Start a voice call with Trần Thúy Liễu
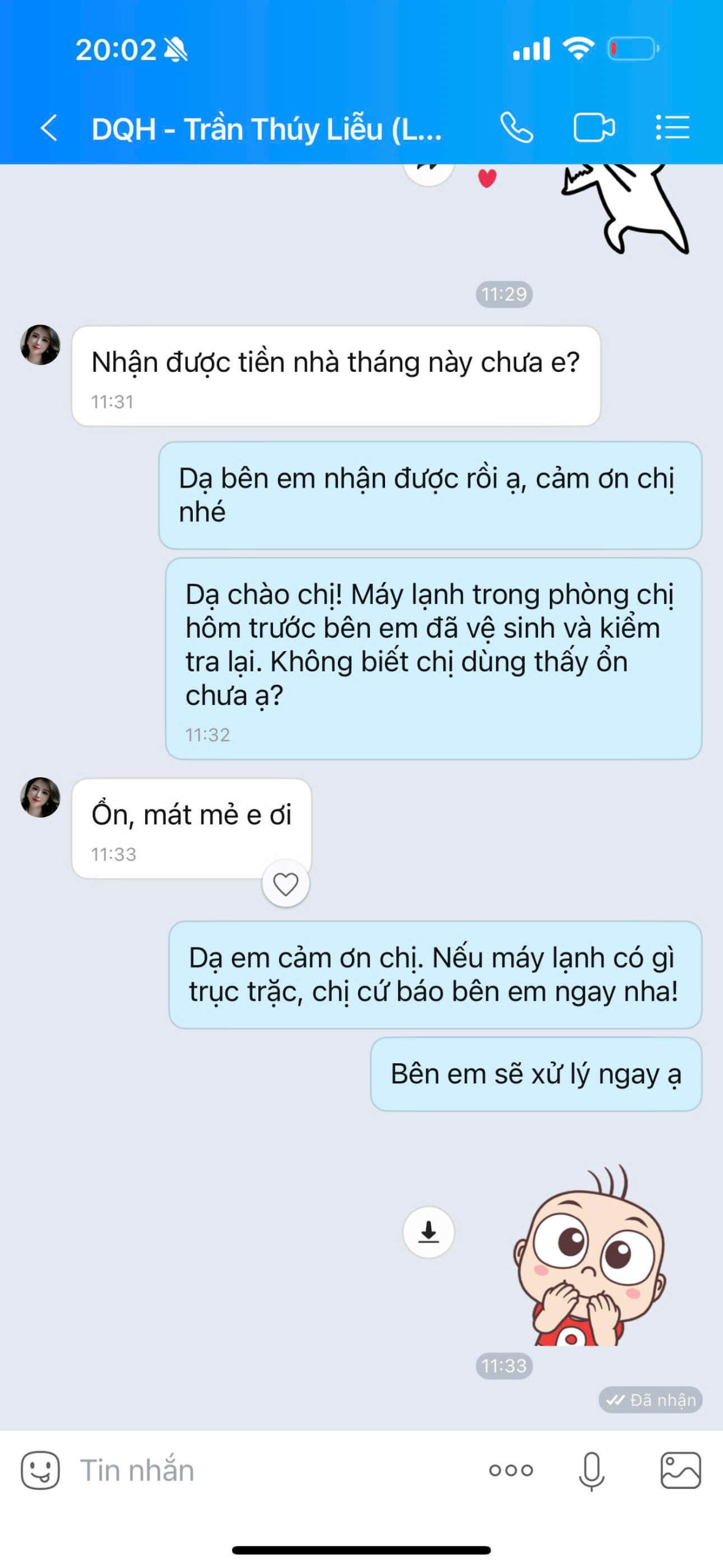This screenshot has height=1568, width=723. (516, 129)
